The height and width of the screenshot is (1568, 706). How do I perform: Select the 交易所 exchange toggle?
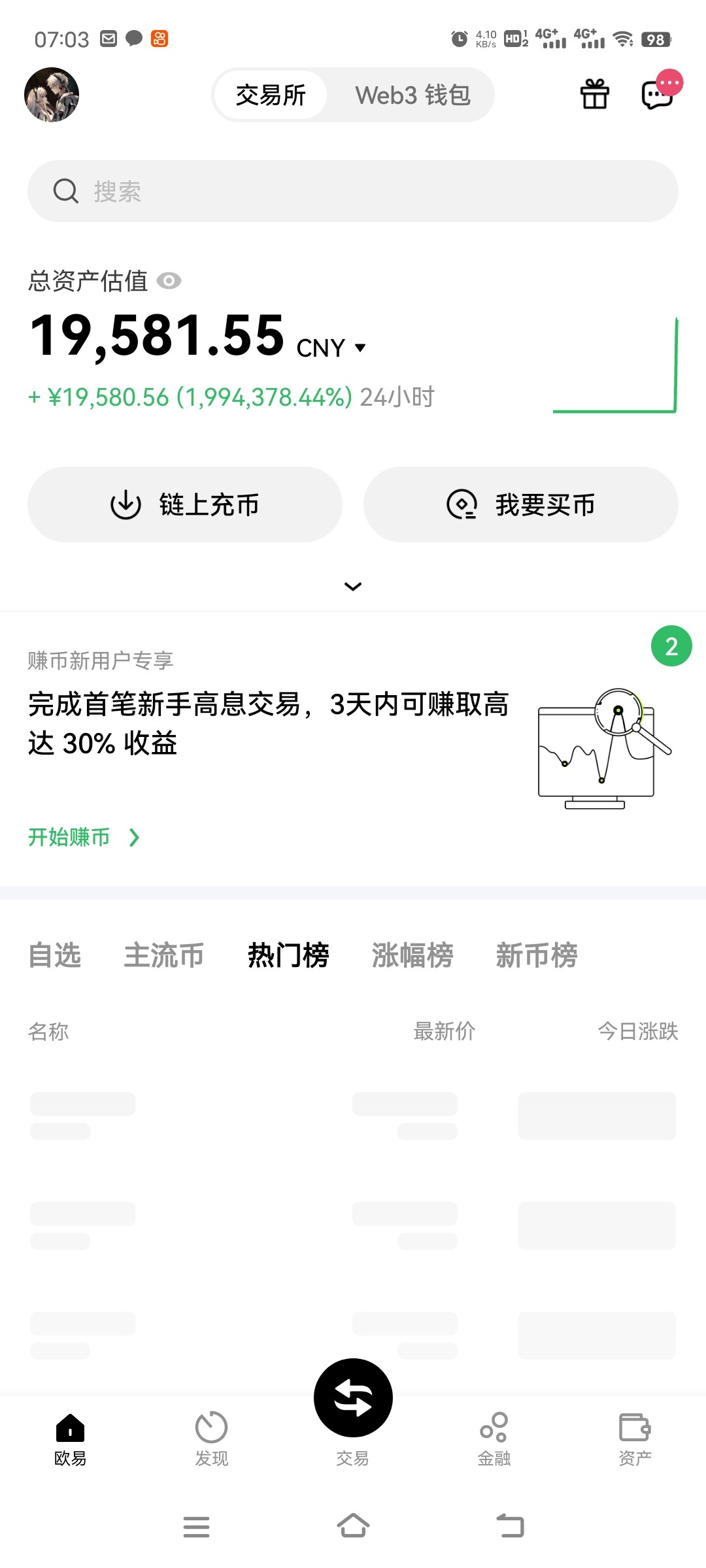coord(270,94)
